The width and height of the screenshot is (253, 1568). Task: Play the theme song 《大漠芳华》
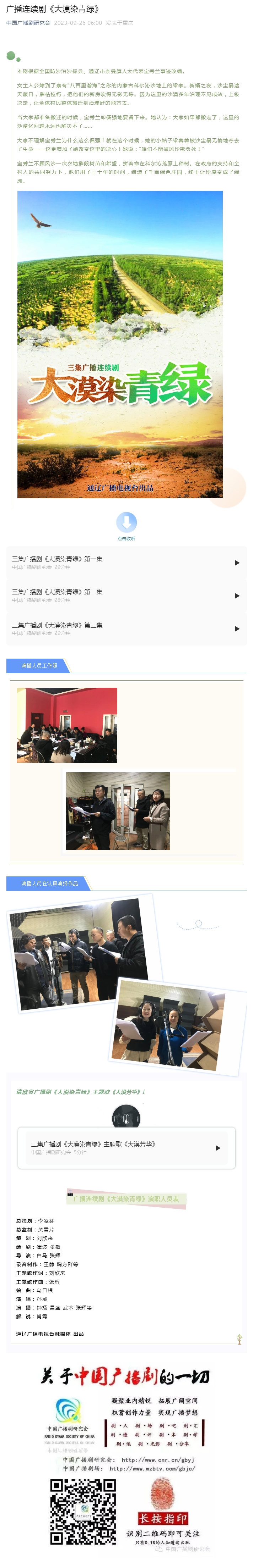pyautogui.click(x=217, y=1147)
